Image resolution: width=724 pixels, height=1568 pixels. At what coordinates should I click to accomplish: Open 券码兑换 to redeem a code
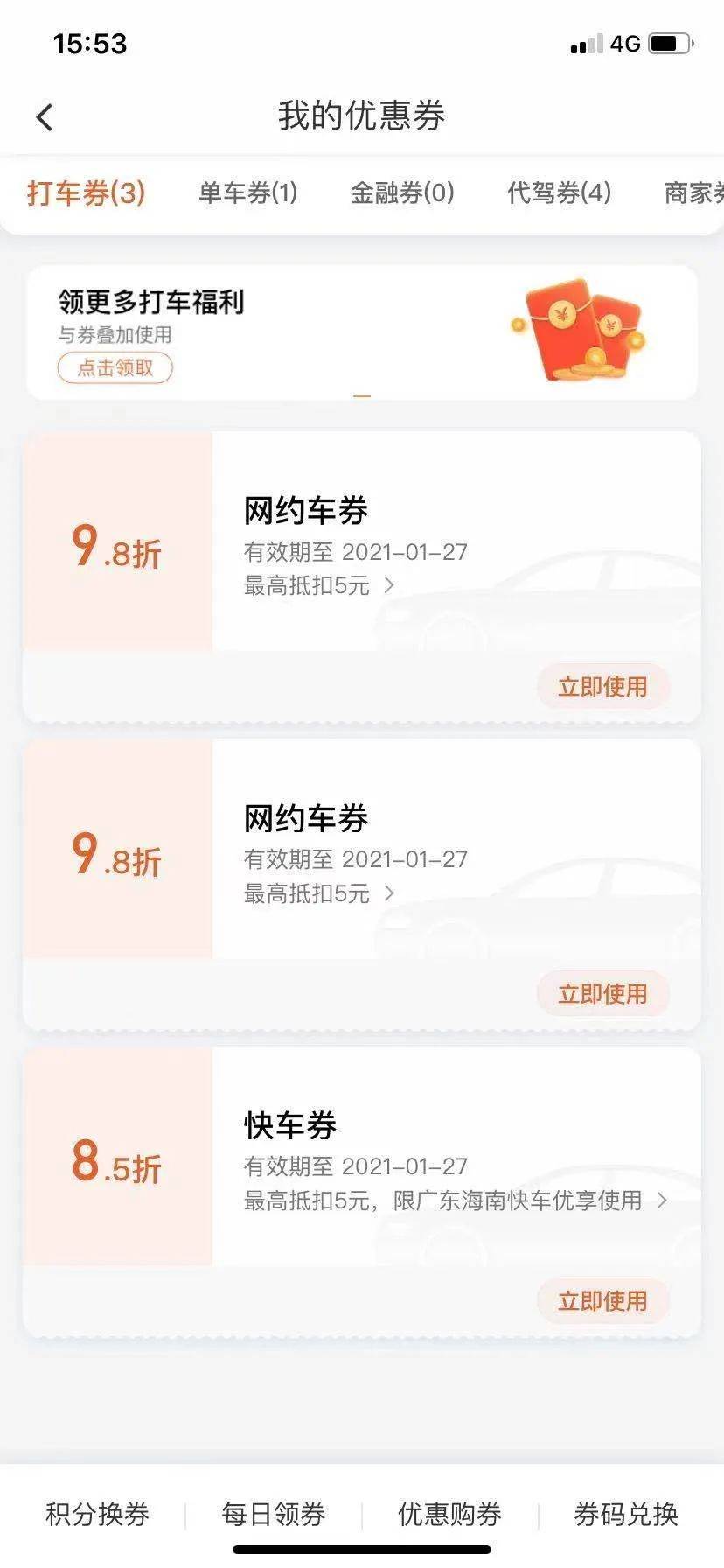click(x=626, y=1514)
